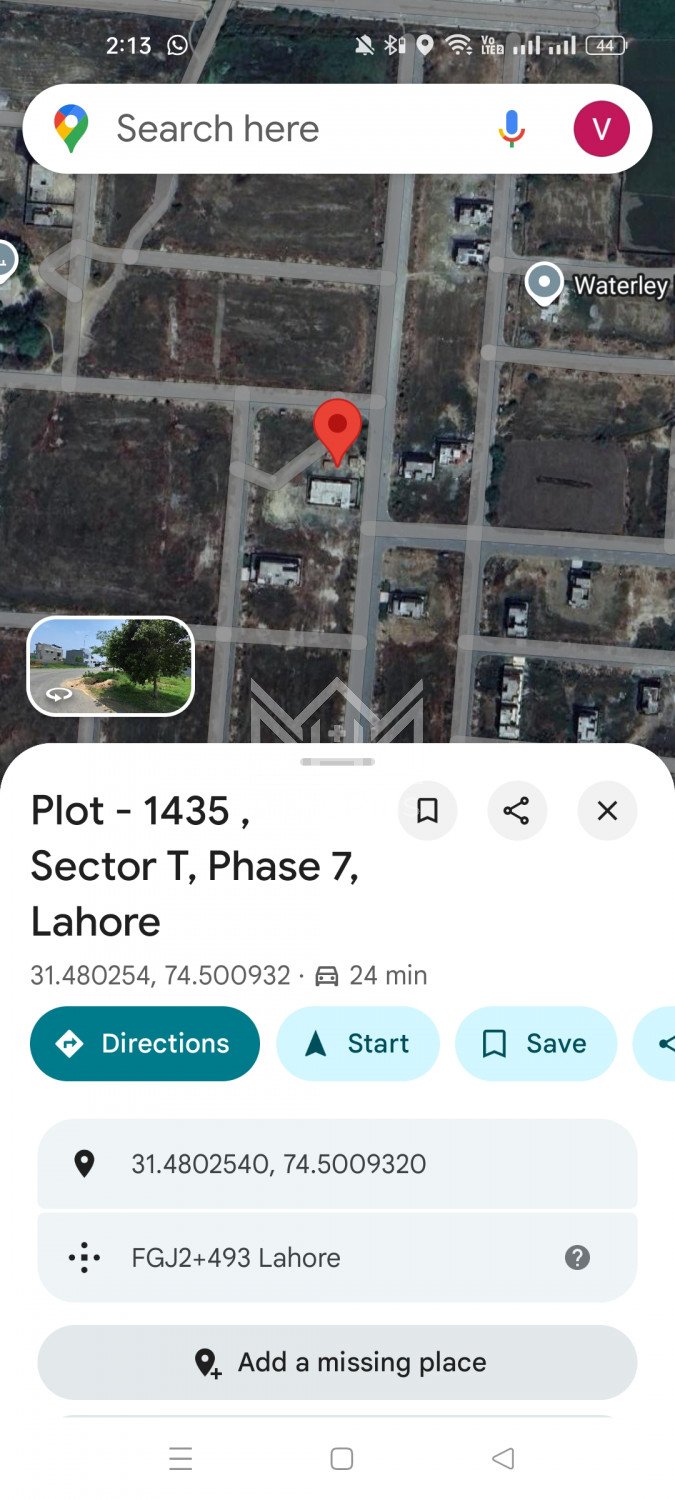The image size is (675, 1500).
Task: Go to the home screen
Action: (x=341, y=1459)
